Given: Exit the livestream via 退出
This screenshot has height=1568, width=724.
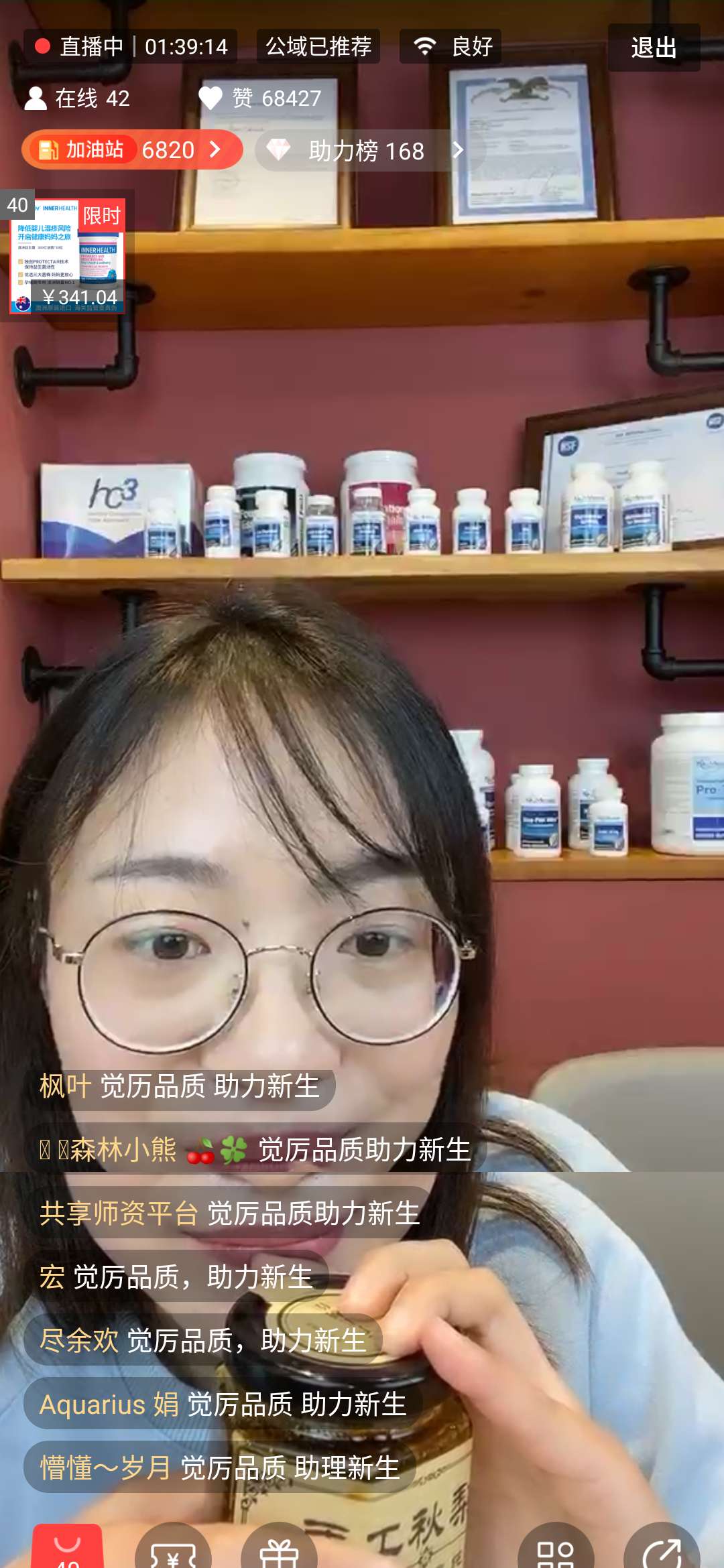Looking at the screenshot, I should 652,48.
